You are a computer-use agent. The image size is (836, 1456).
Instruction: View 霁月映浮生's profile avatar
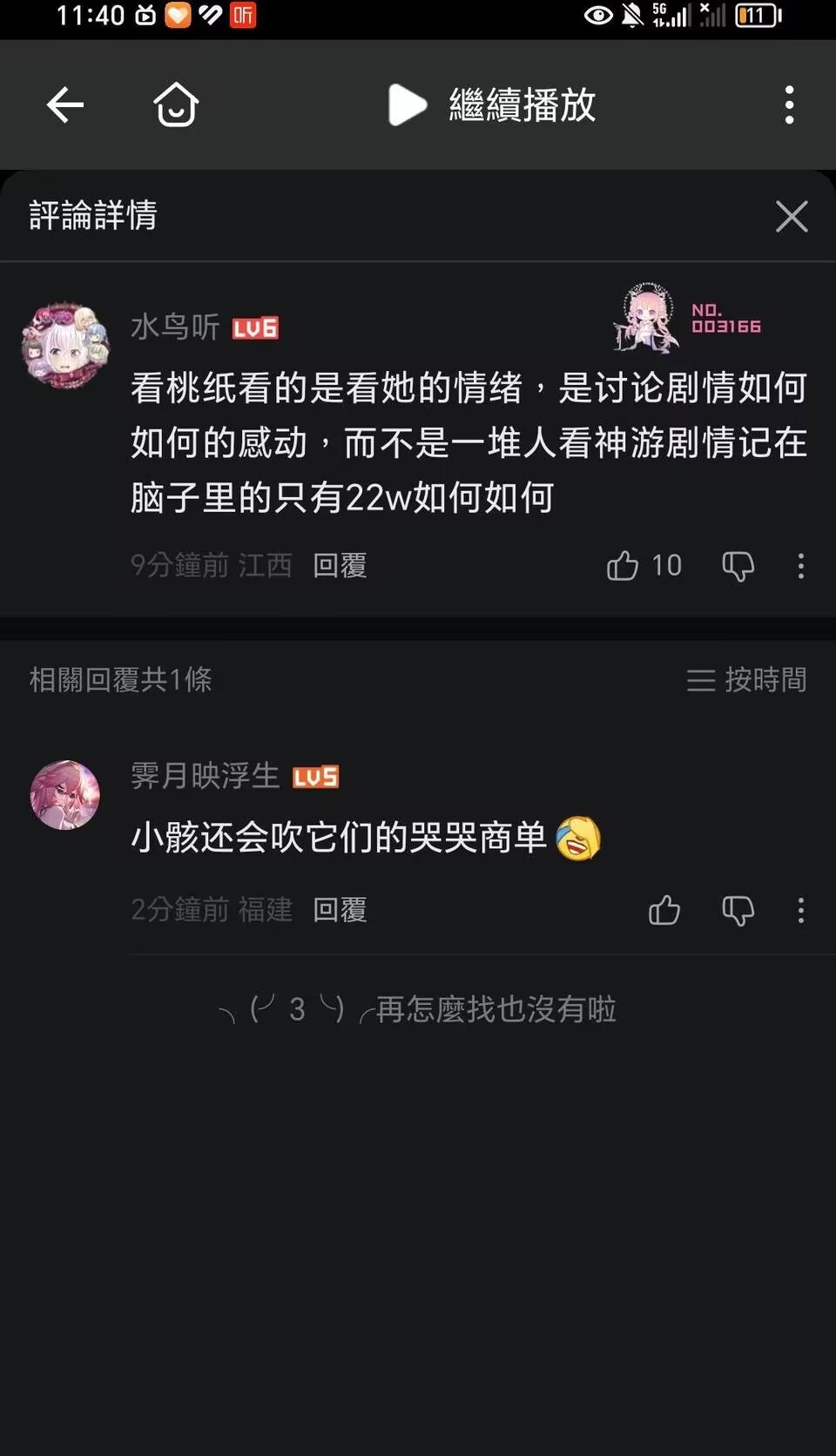[x=65, y=795]
